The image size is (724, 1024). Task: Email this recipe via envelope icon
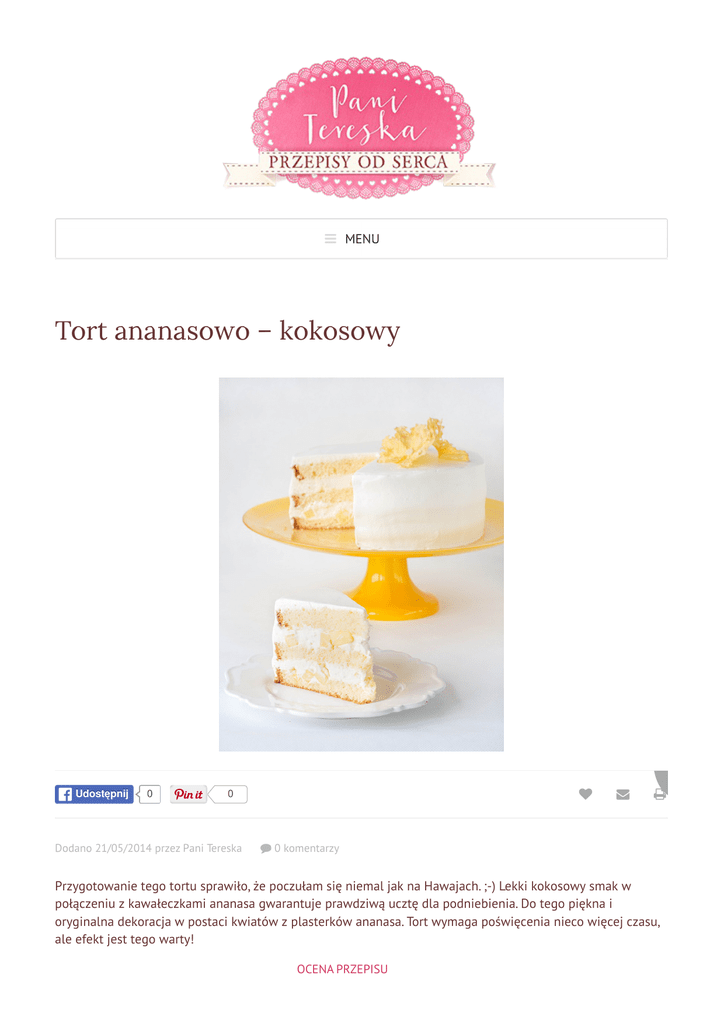coord(623,795)
